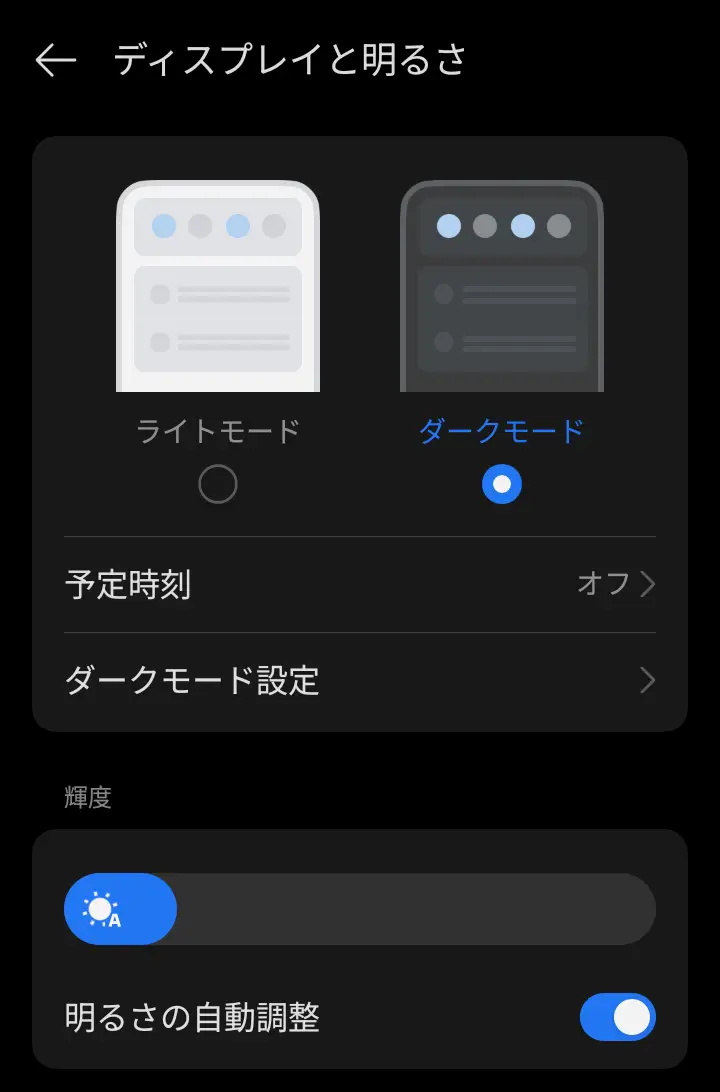Go back from ディスプレイと明るさ
This screenshot has height=1092, width=720.
tap(55, 61)
